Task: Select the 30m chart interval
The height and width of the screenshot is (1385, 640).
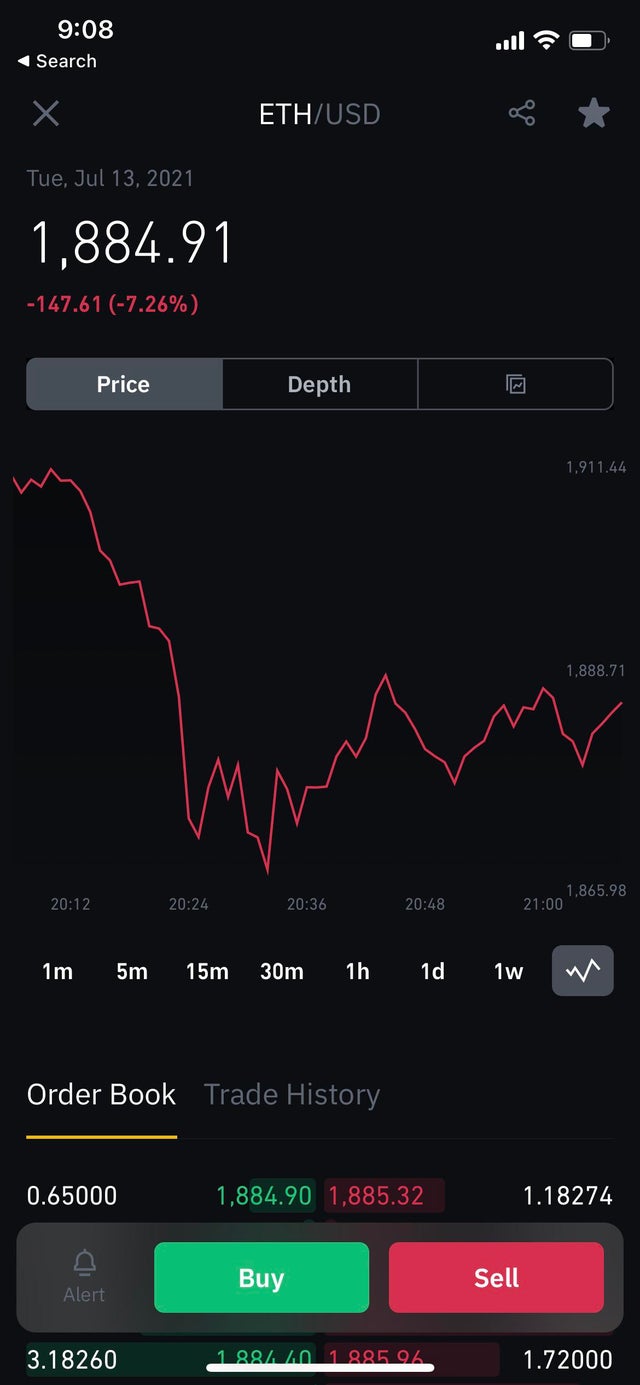Action: click(282, 971)
